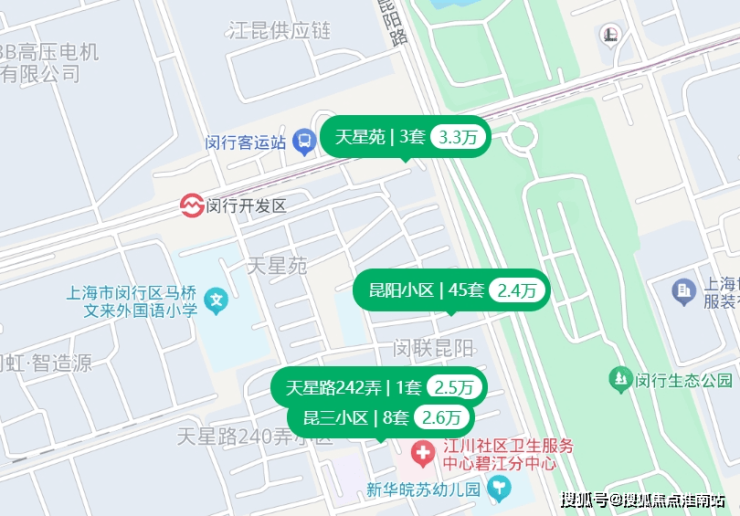Tap the 天星路242弄 1套 marker
The height and width of the screenshot is (516, 740).
click(x=380, y=387)
